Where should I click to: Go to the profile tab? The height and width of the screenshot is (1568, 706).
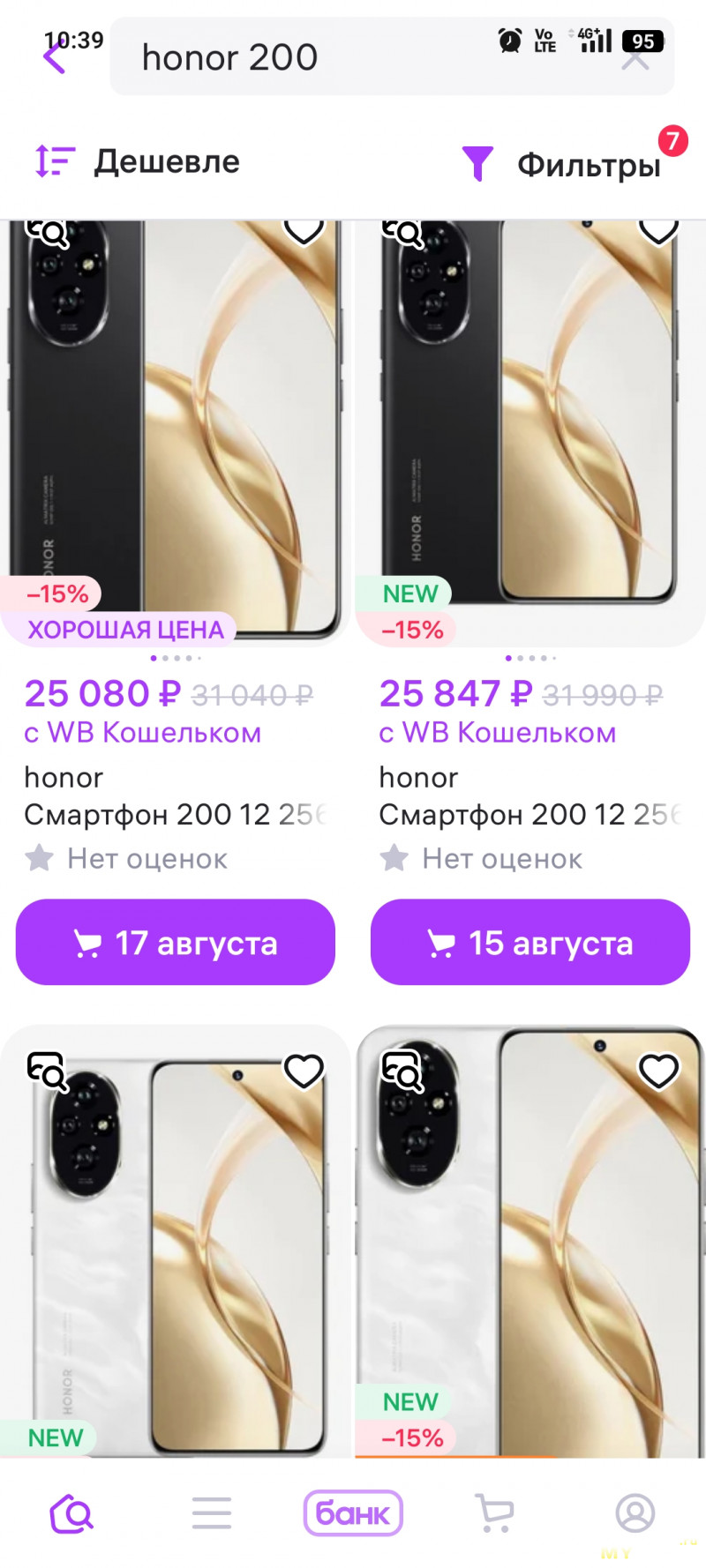coord(635,1513)
